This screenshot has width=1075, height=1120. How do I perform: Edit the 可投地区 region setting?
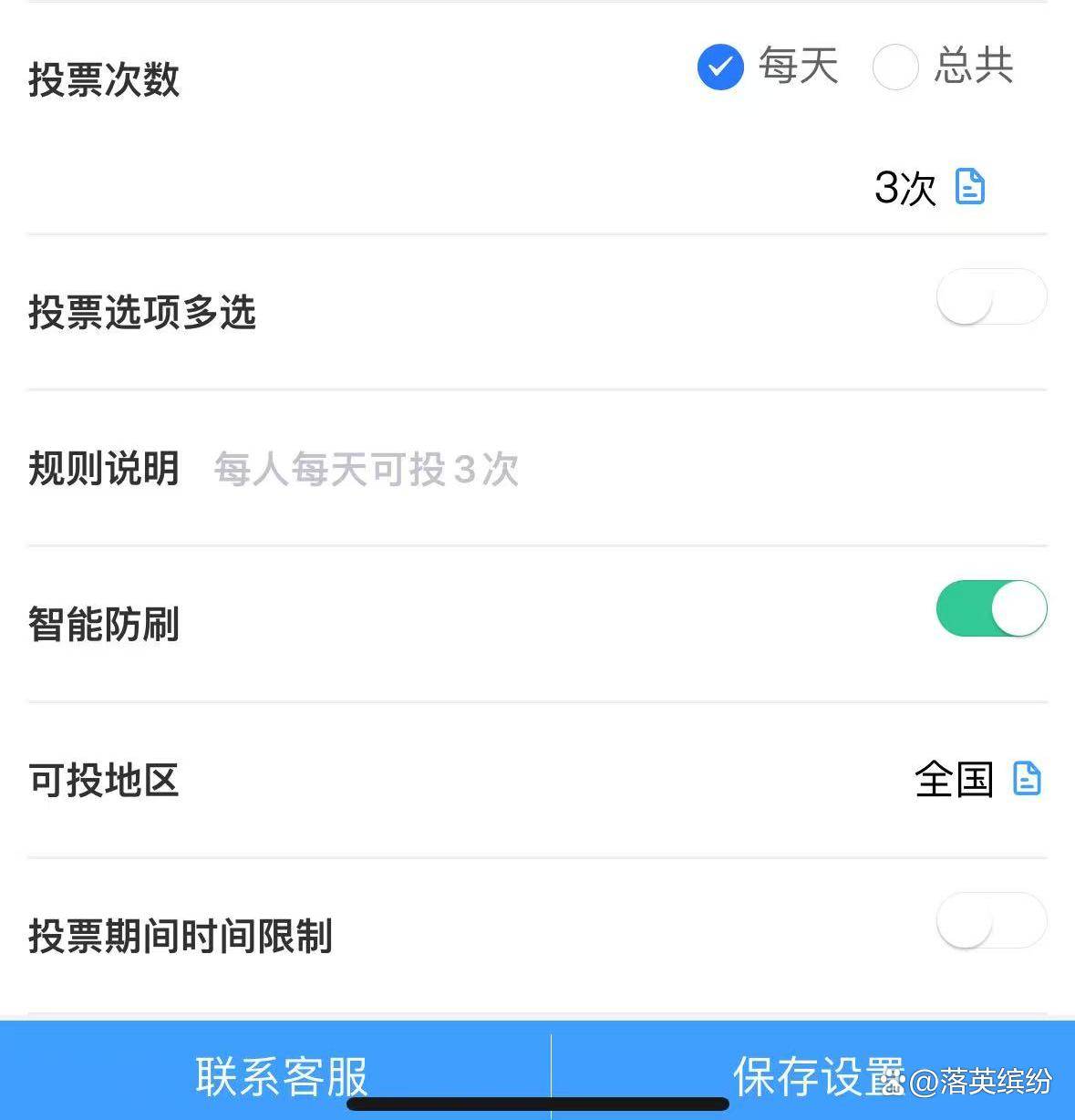click(x=1027, y=780)
